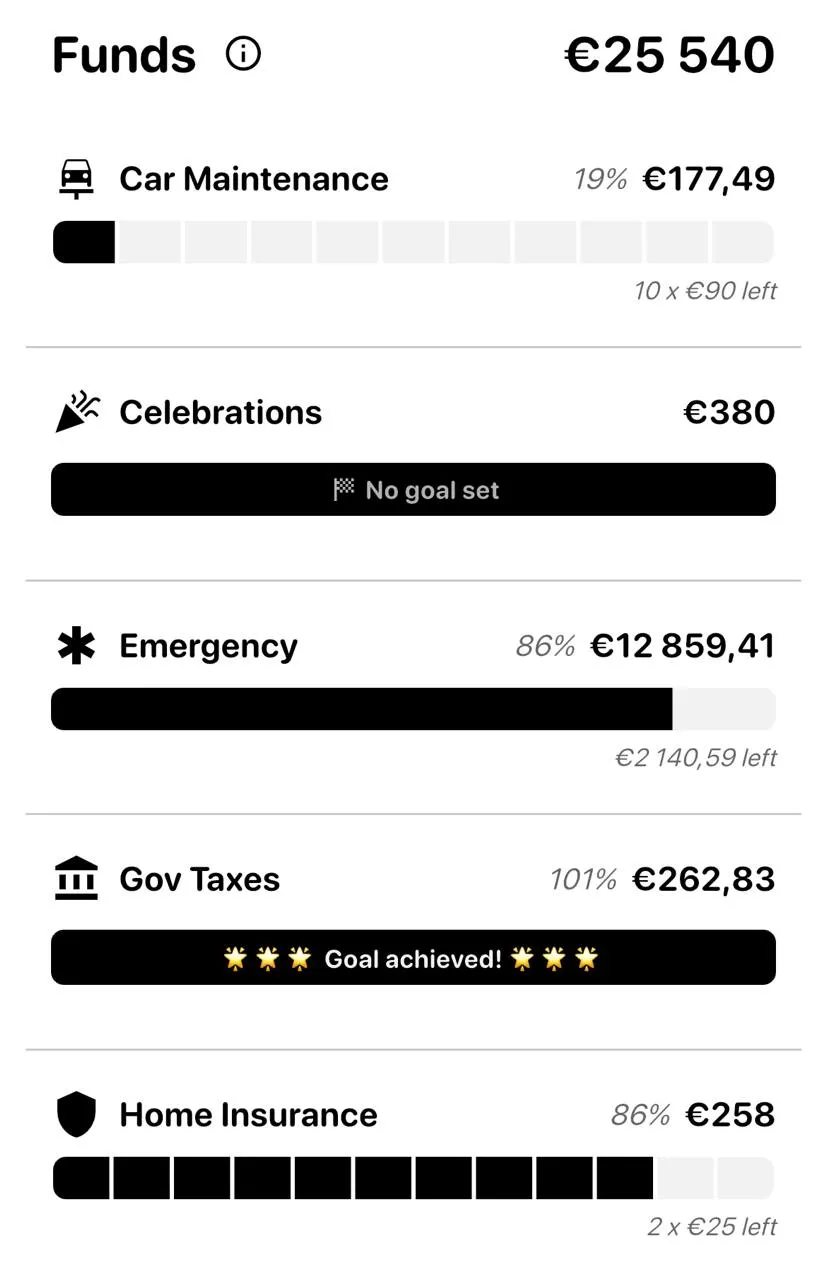Click the total balance €25 540
Viewport: 827px width, 1280px height.
tap(668, 54)
